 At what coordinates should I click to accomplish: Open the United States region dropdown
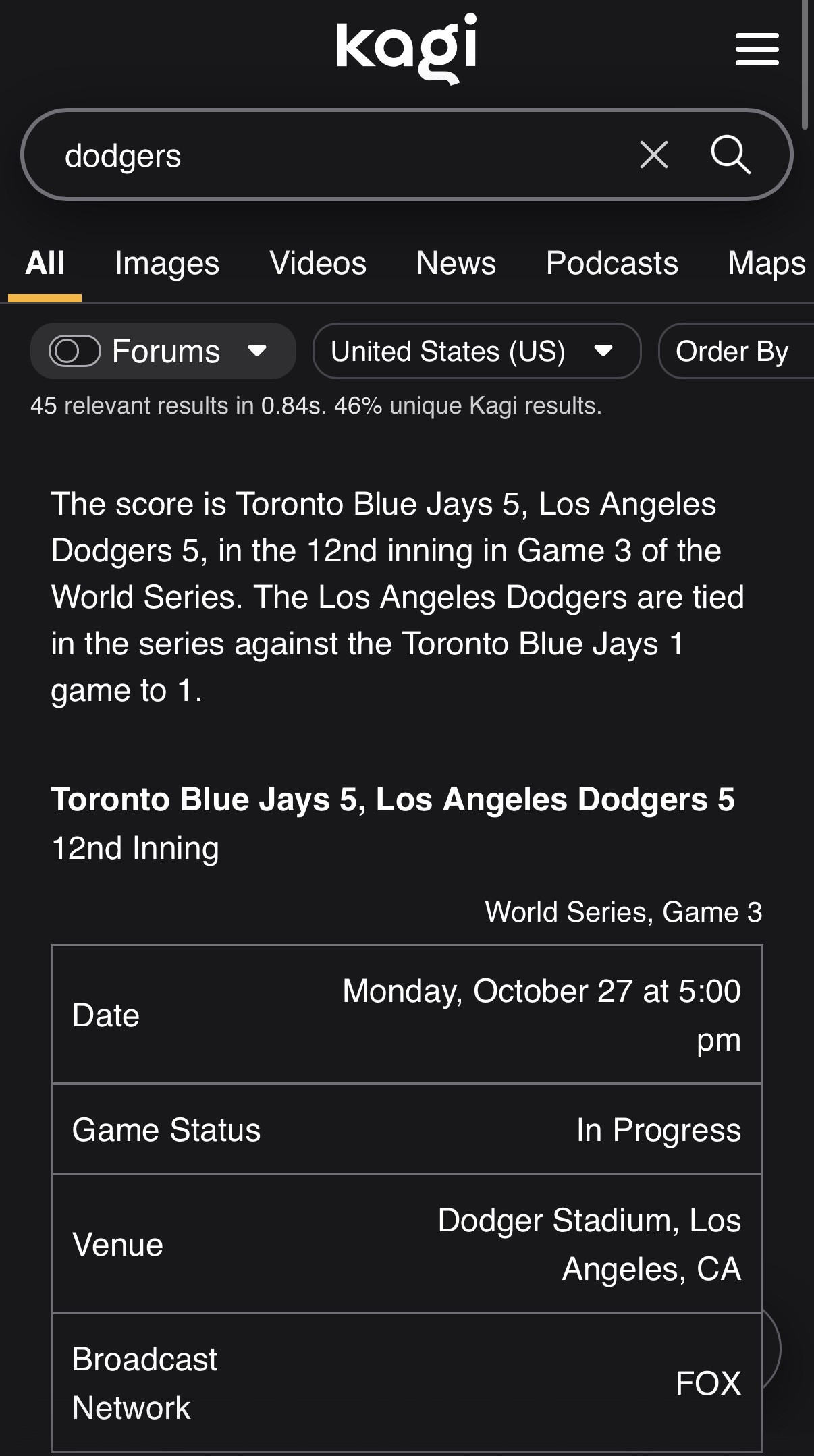pos(476,351)
